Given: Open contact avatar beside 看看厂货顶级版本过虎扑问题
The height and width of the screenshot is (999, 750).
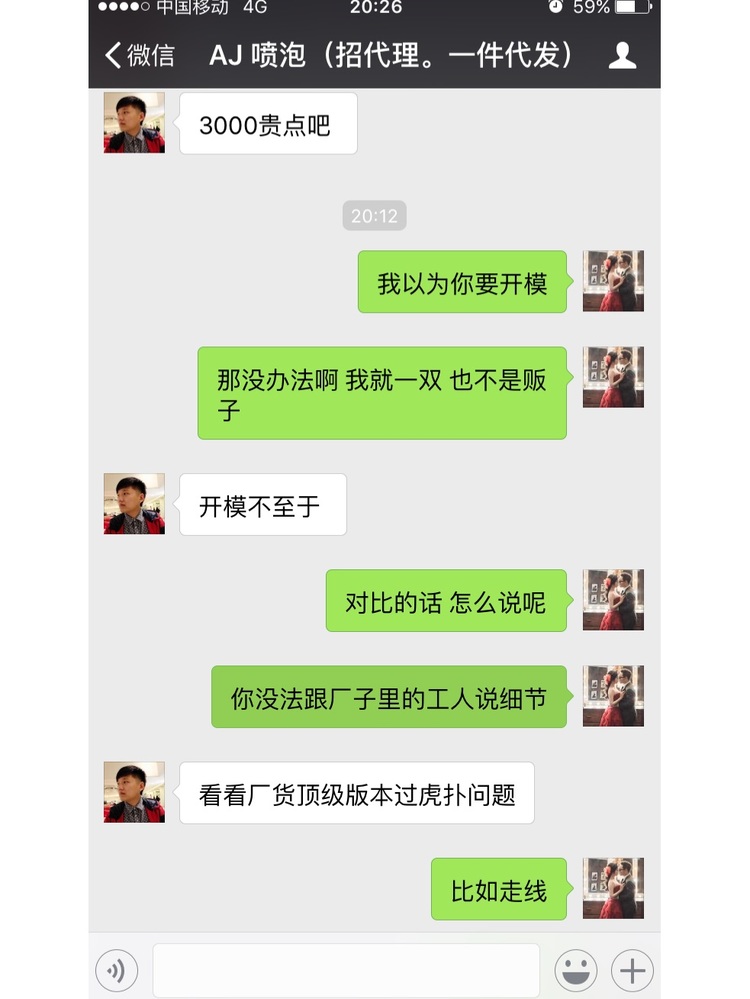Looking at the screenshot, I should [134, 792].
